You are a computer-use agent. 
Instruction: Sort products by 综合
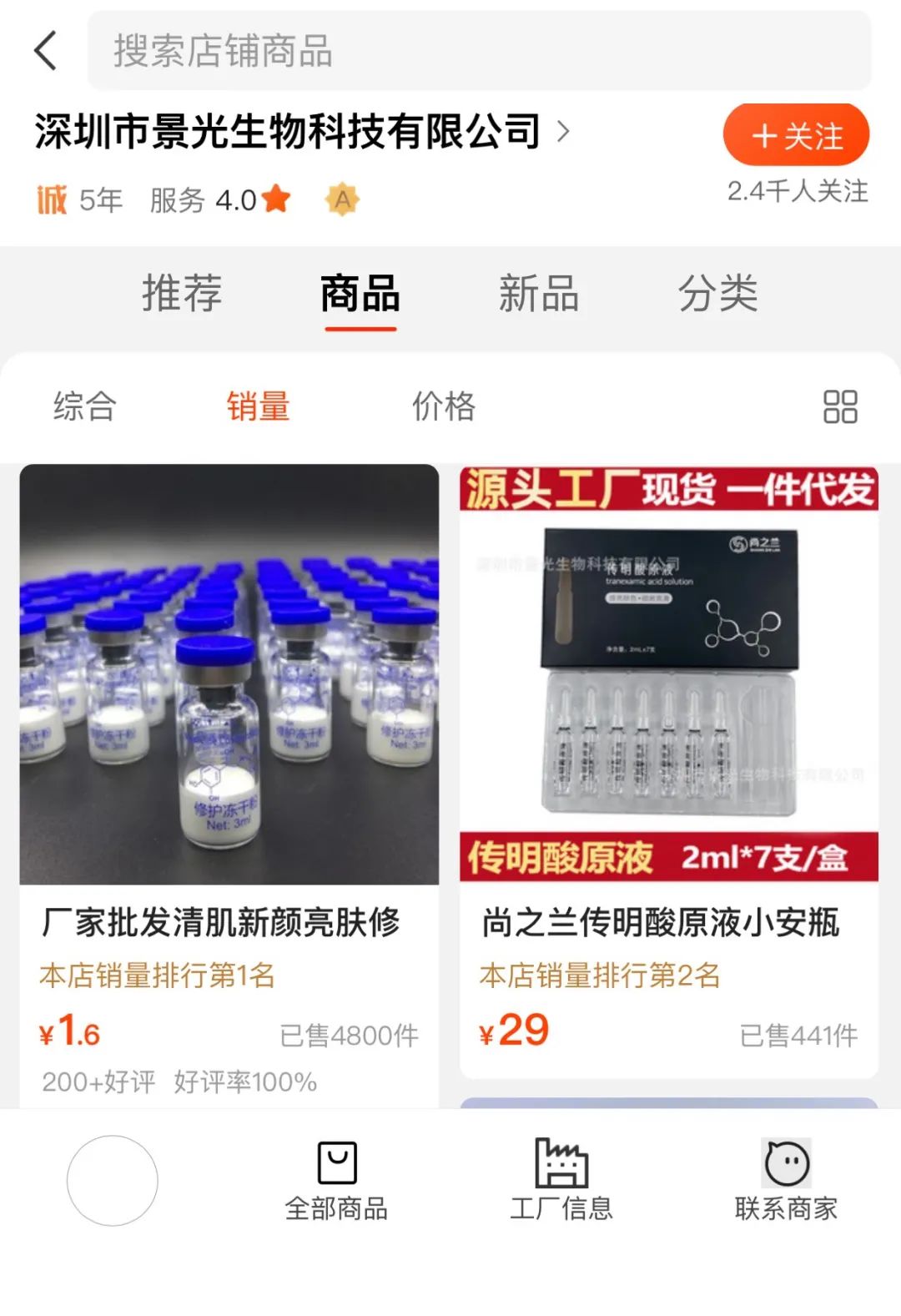pos(85,407)
